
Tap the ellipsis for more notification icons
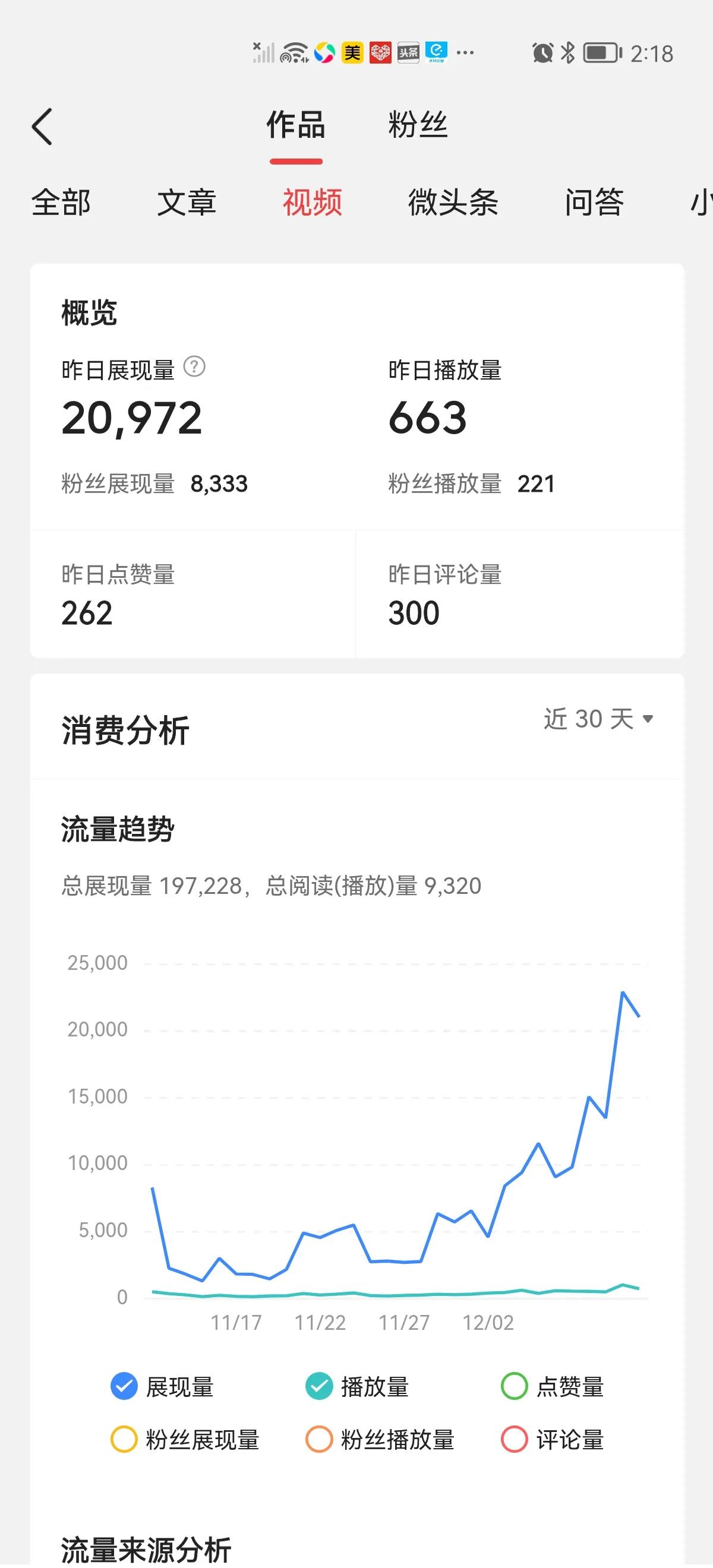point(465,53)
